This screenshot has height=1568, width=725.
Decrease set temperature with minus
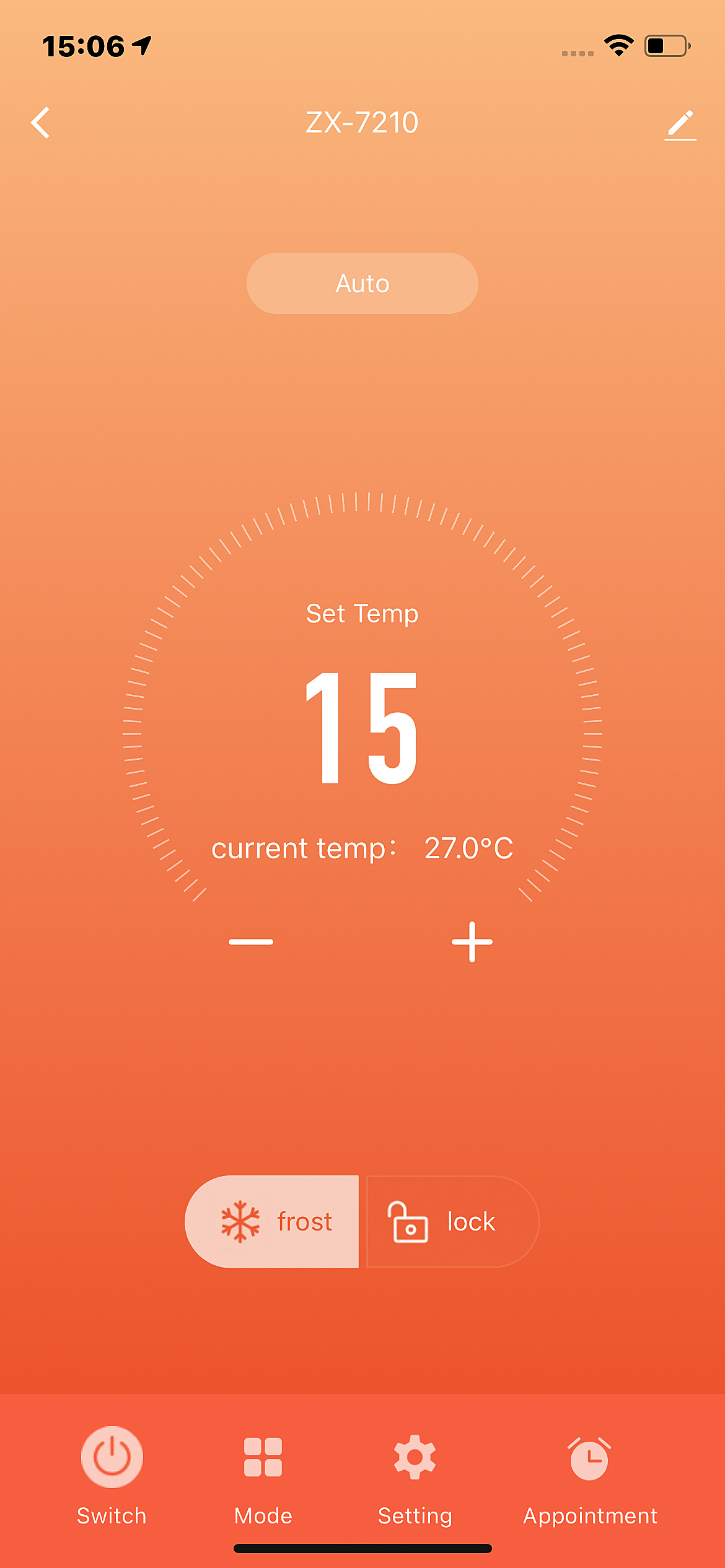coord(250,941)
